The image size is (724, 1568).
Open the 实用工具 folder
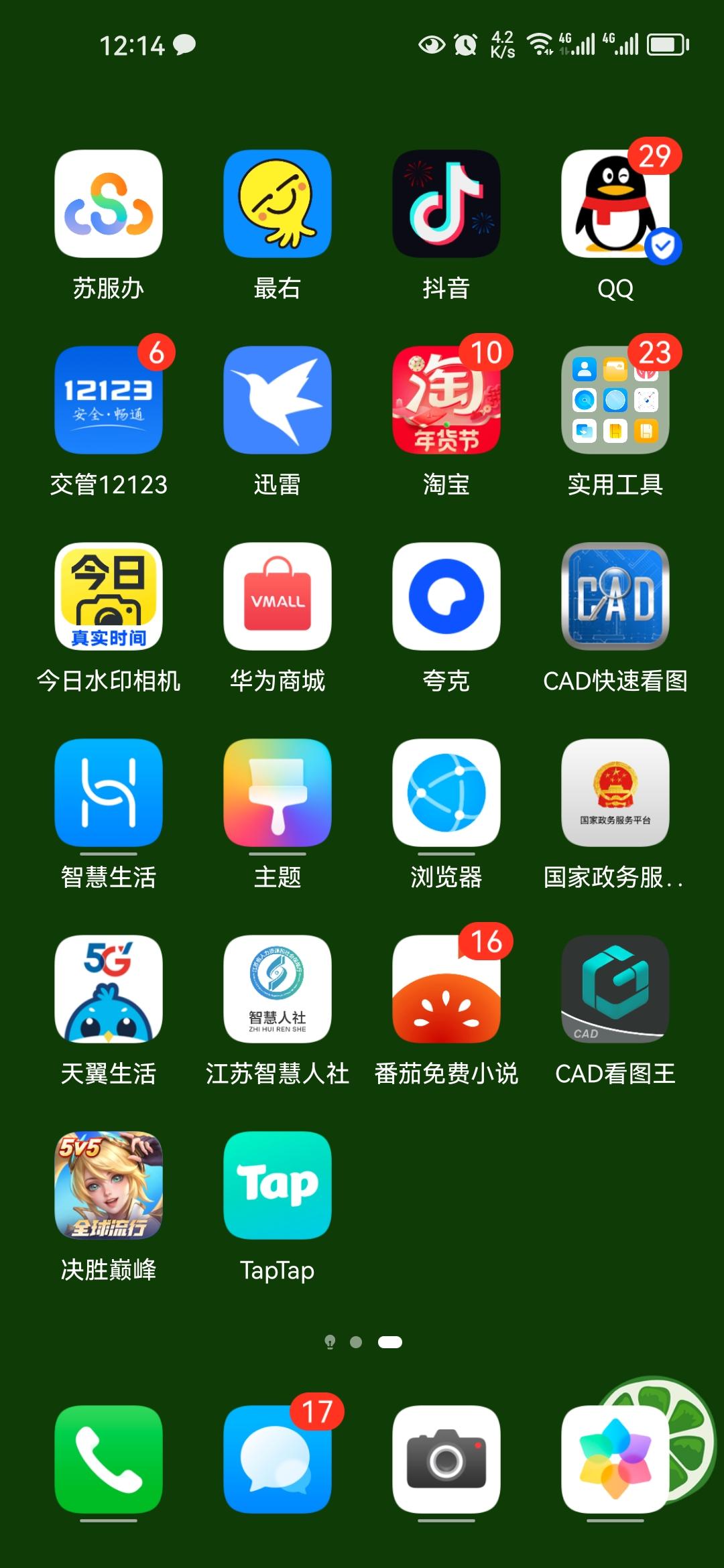tap(615, 400)
